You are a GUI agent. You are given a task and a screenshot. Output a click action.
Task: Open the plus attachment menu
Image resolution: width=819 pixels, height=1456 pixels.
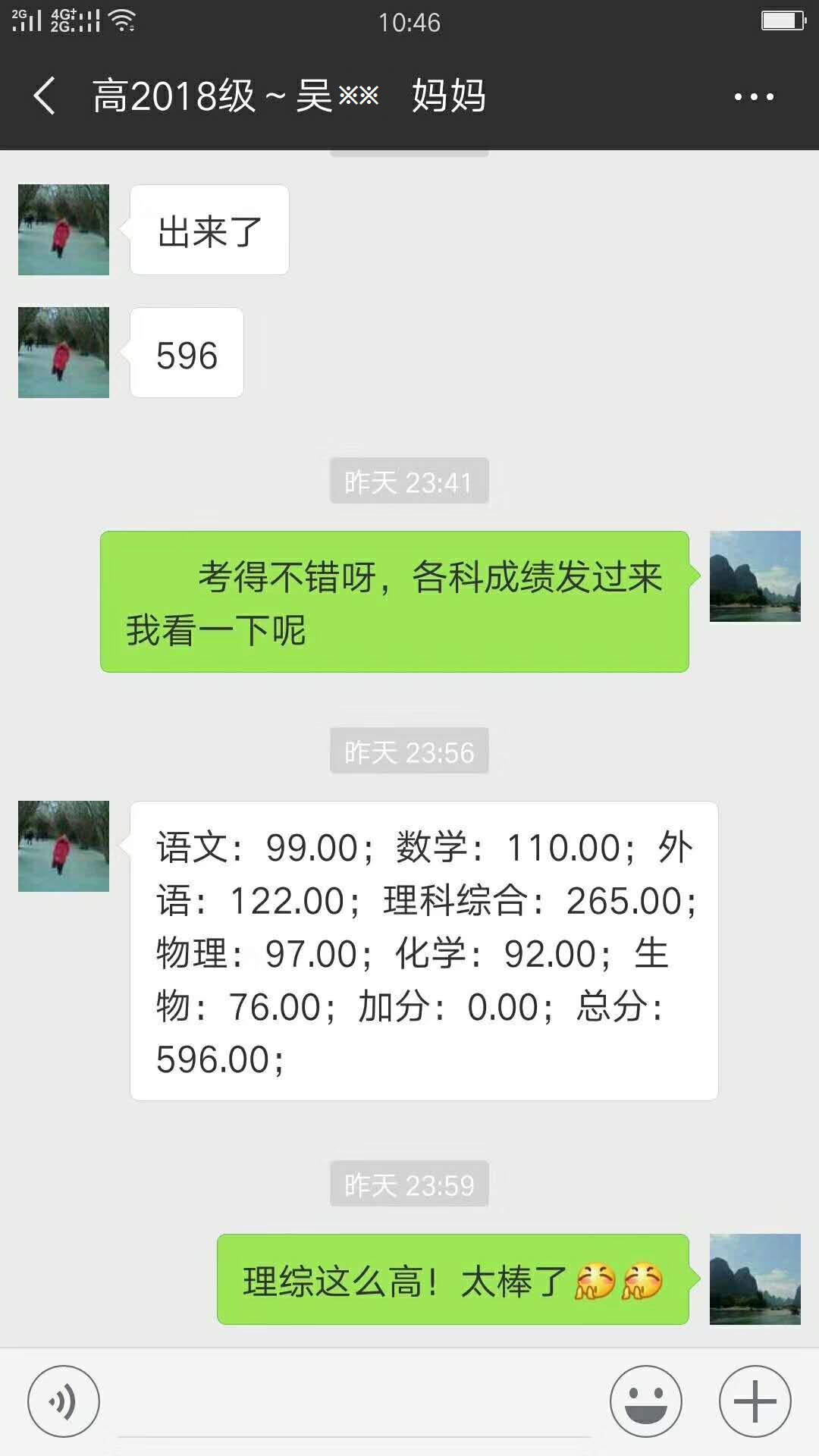(755, 1401)
